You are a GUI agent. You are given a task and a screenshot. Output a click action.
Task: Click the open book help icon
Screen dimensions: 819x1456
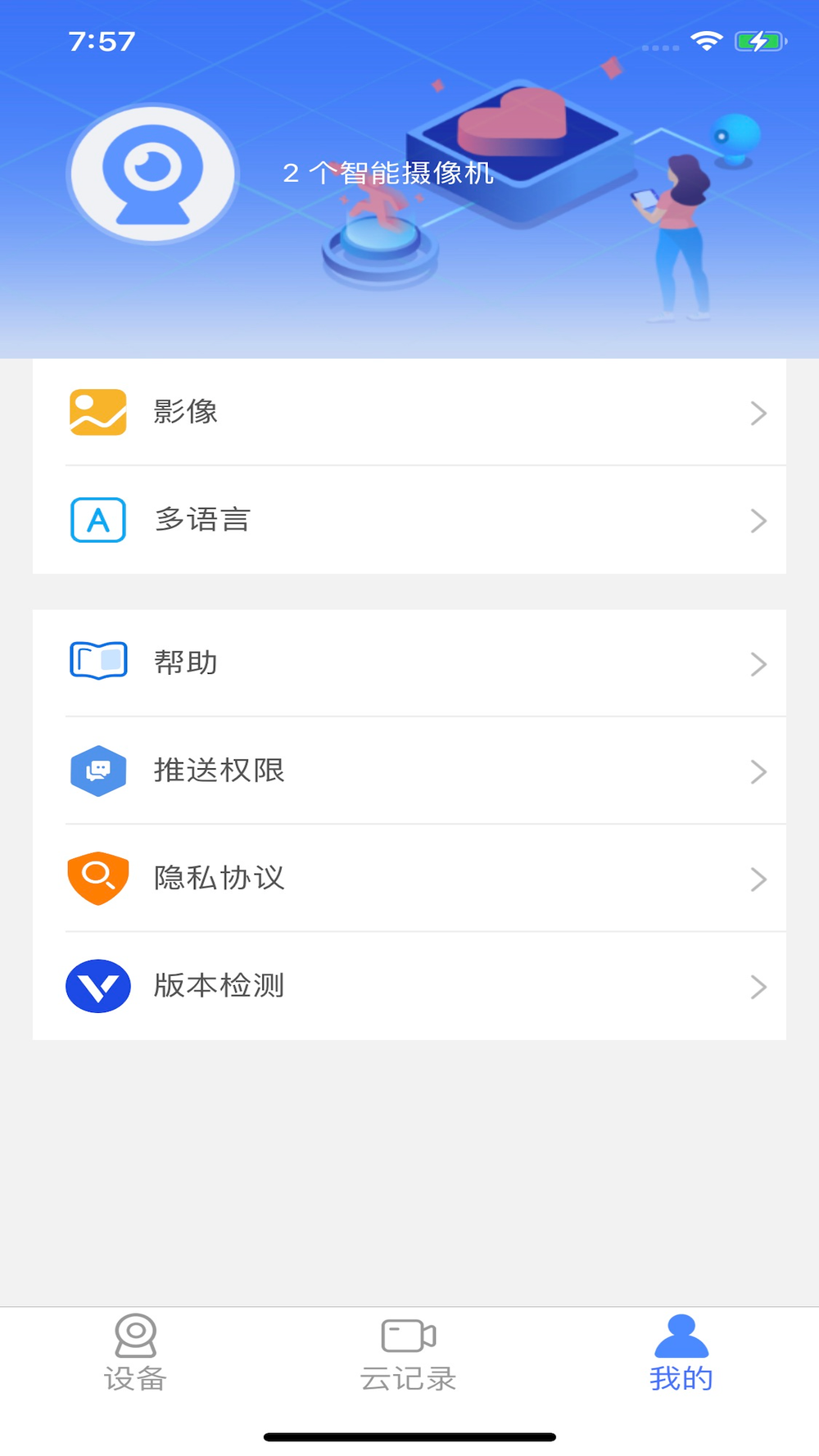click(97, 662)
